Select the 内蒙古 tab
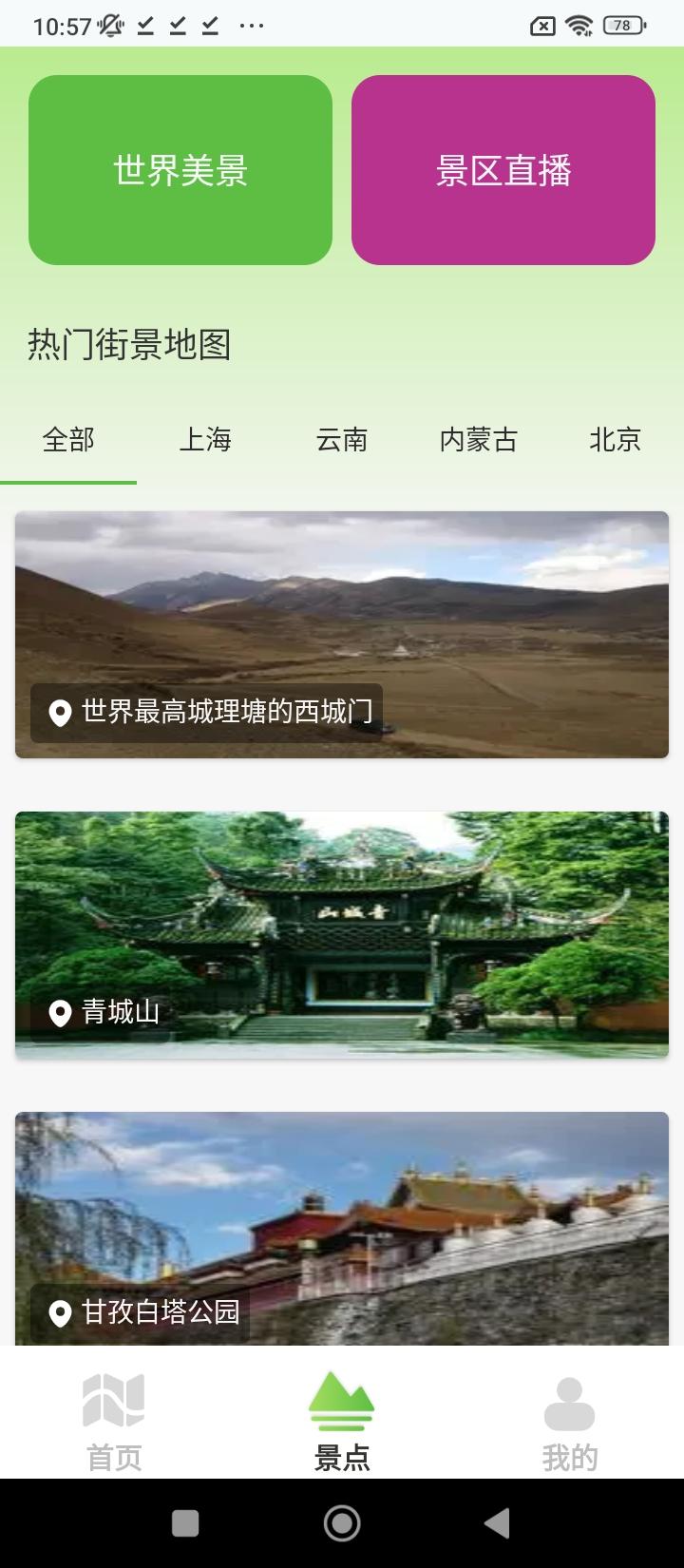The height and width of the screenshot is (1568, 684). [478, 440]
